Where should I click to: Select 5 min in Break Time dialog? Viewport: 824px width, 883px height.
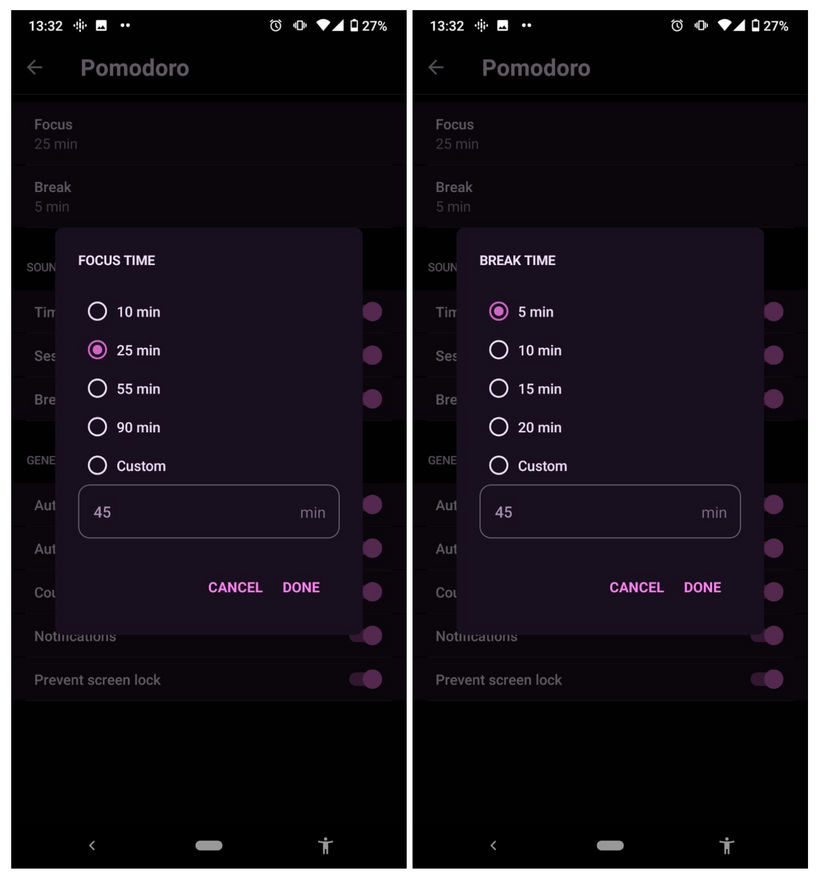pos(499,312)
